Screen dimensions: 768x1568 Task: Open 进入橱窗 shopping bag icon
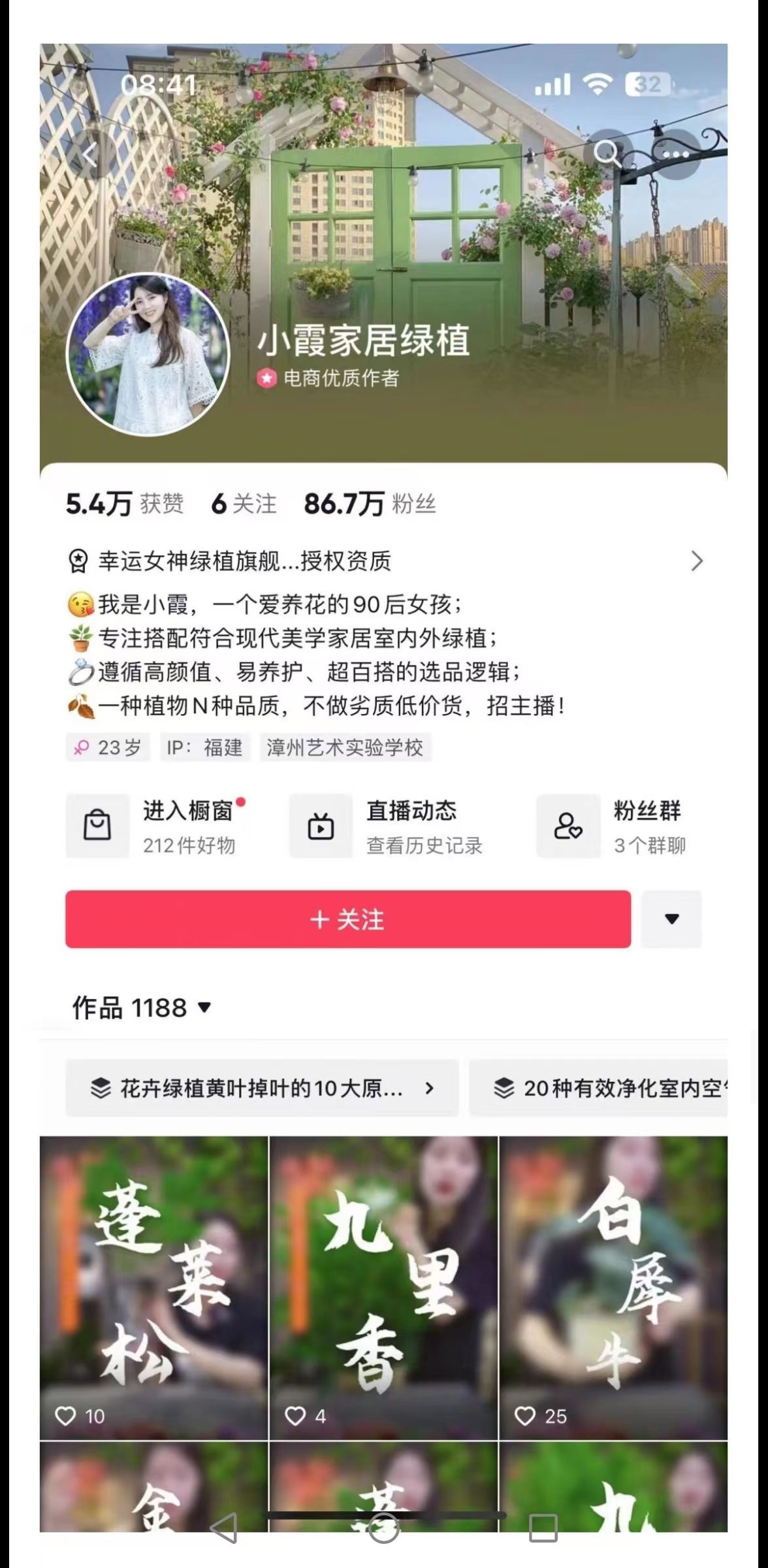98,826
